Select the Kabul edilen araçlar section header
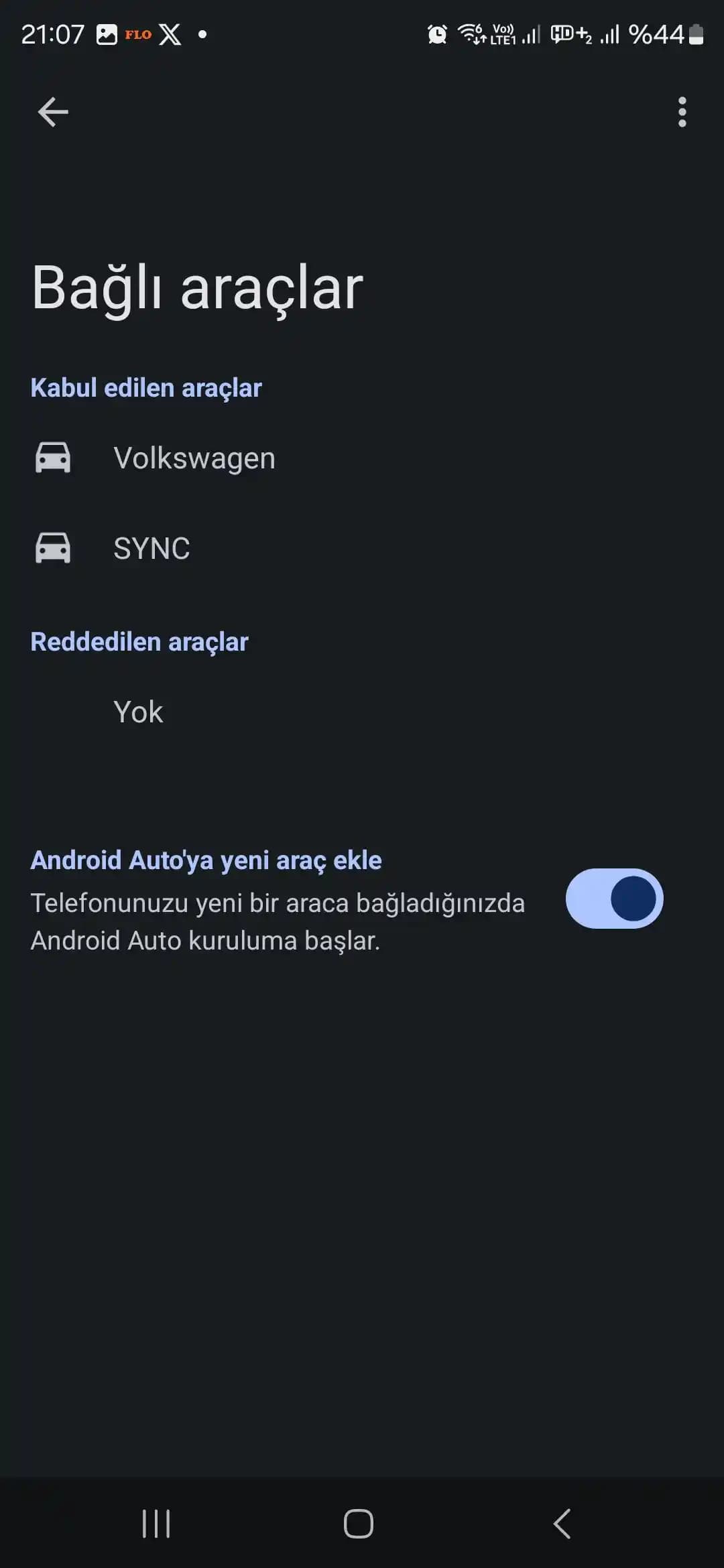This screenshot has width=724, height=1568. point(146,387)
